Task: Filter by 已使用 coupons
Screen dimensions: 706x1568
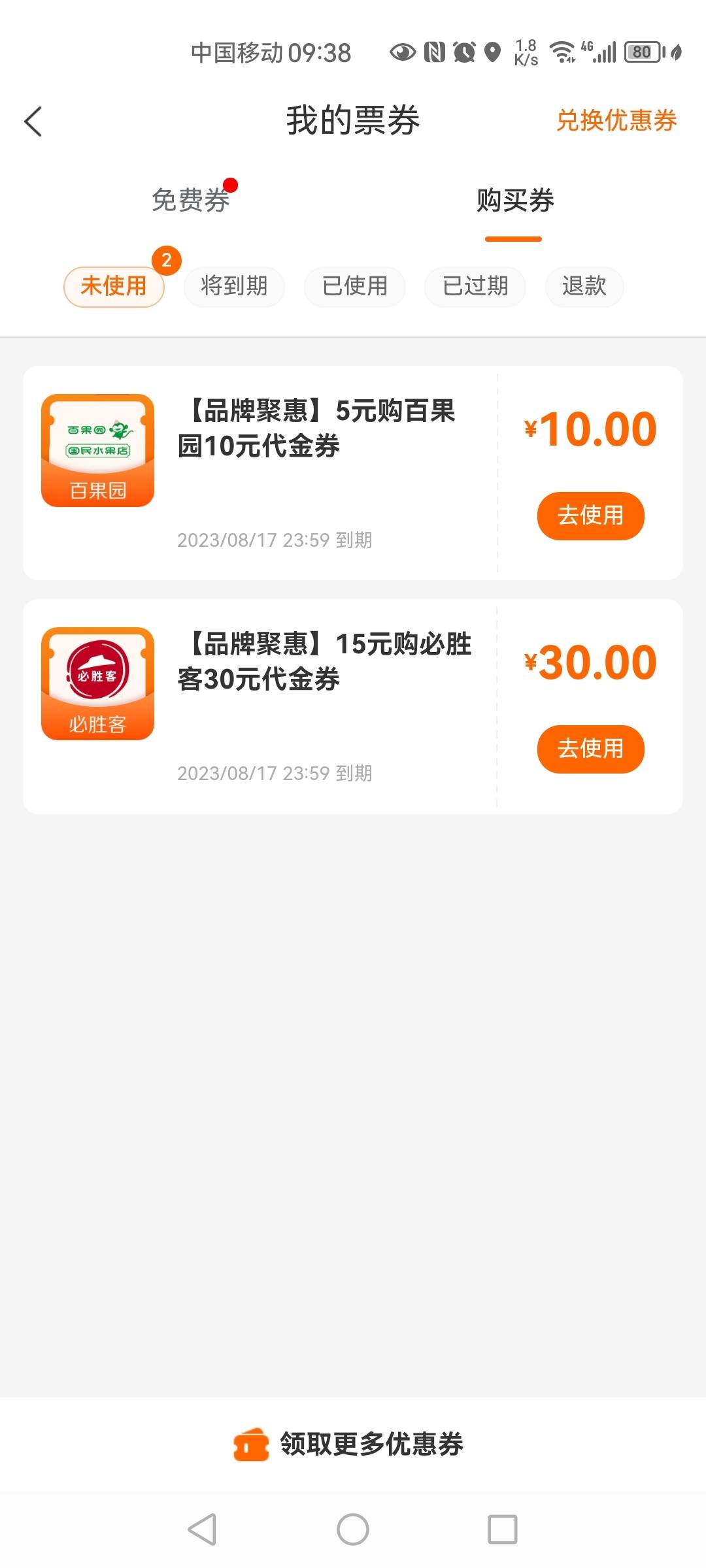Action: tap(355, 286)
